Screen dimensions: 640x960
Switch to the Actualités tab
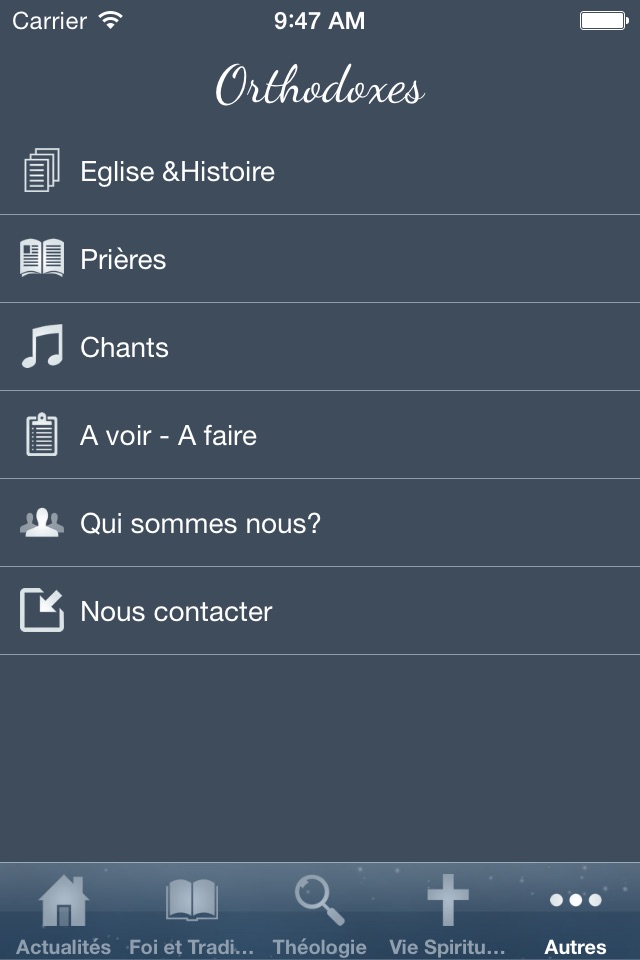64,914
